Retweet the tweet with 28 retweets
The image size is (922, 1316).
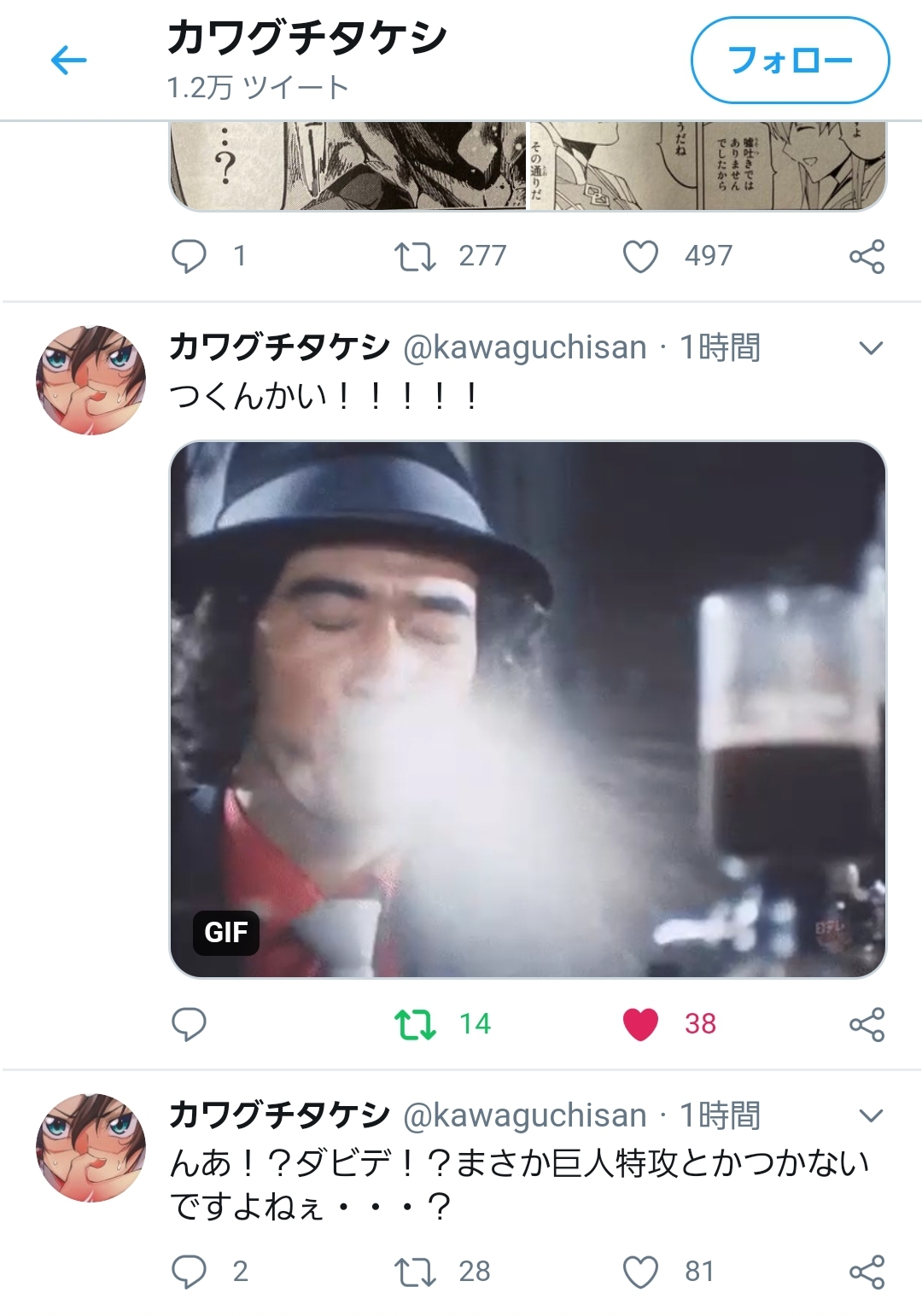point(415,1272)
